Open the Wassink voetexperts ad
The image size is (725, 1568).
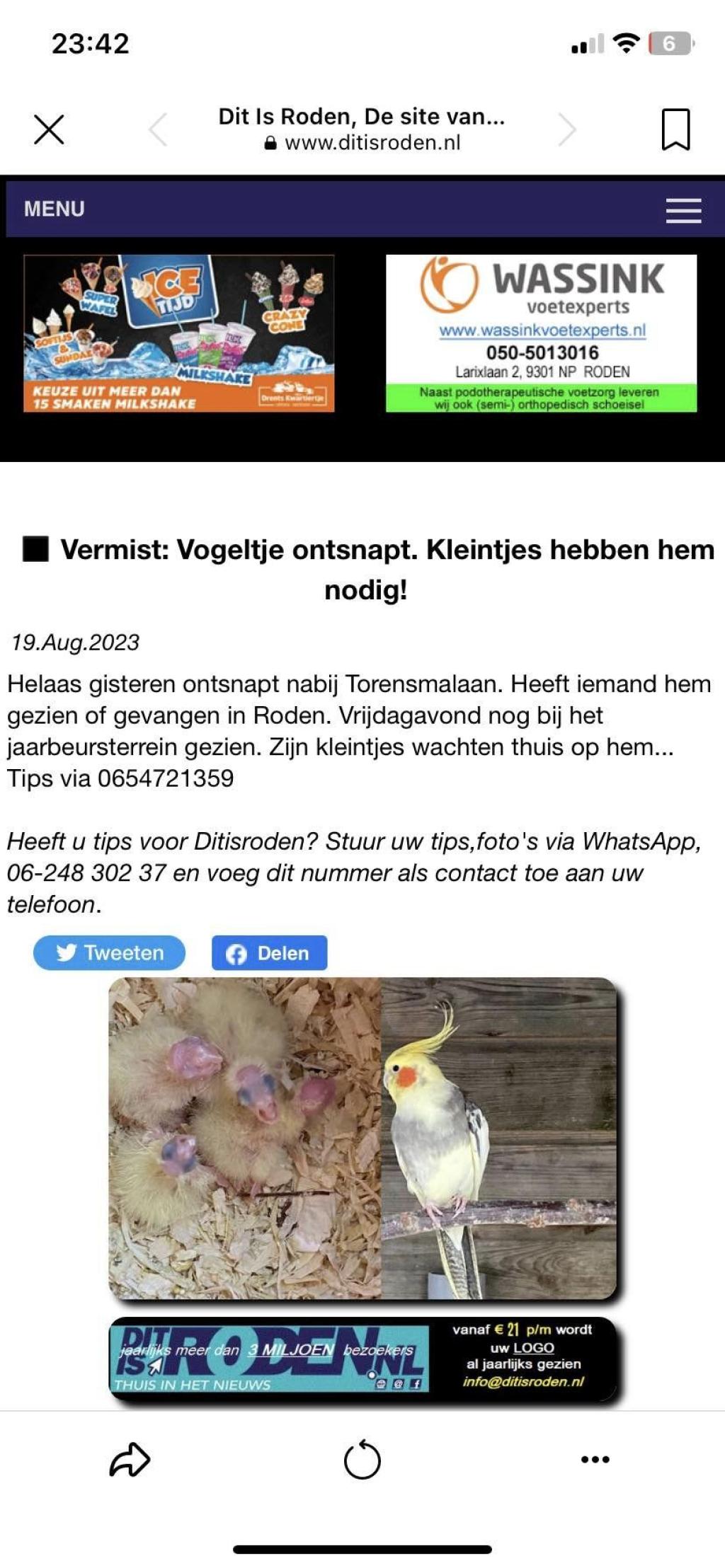[541, 333]
